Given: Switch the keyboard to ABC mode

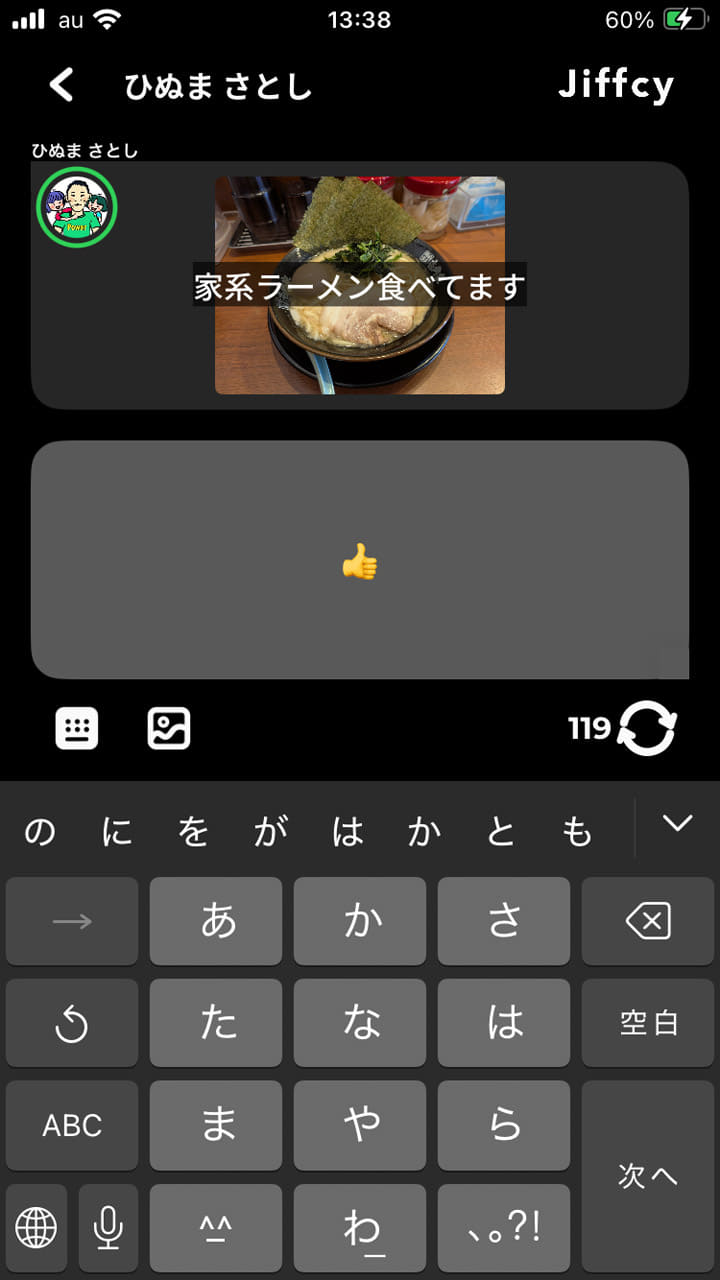Looking at the screenshot, I should 72,1125.
